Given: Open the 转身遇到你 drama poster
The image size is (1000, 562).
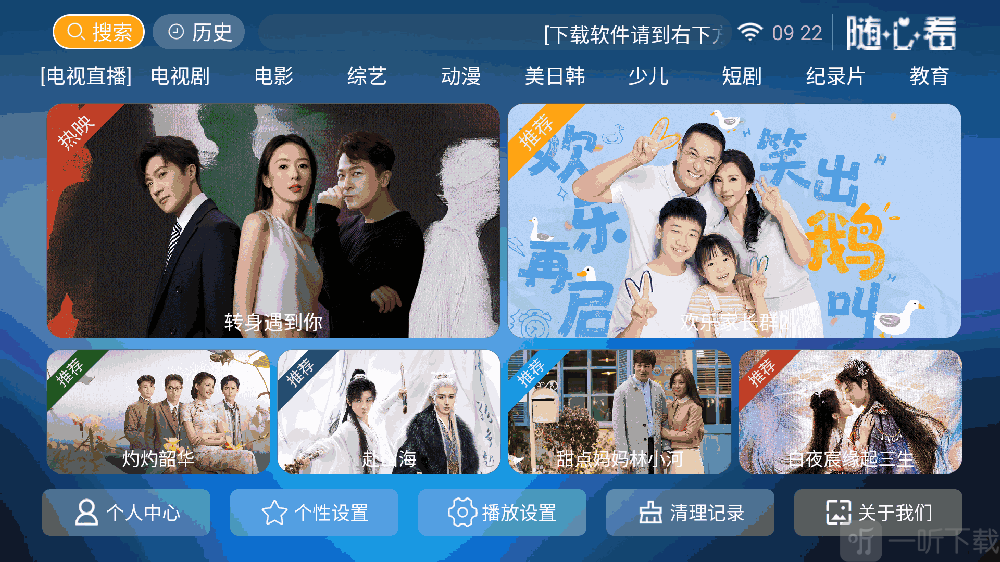Looking at the screenshot, I should pyautogui.click(x=273, y=221).
